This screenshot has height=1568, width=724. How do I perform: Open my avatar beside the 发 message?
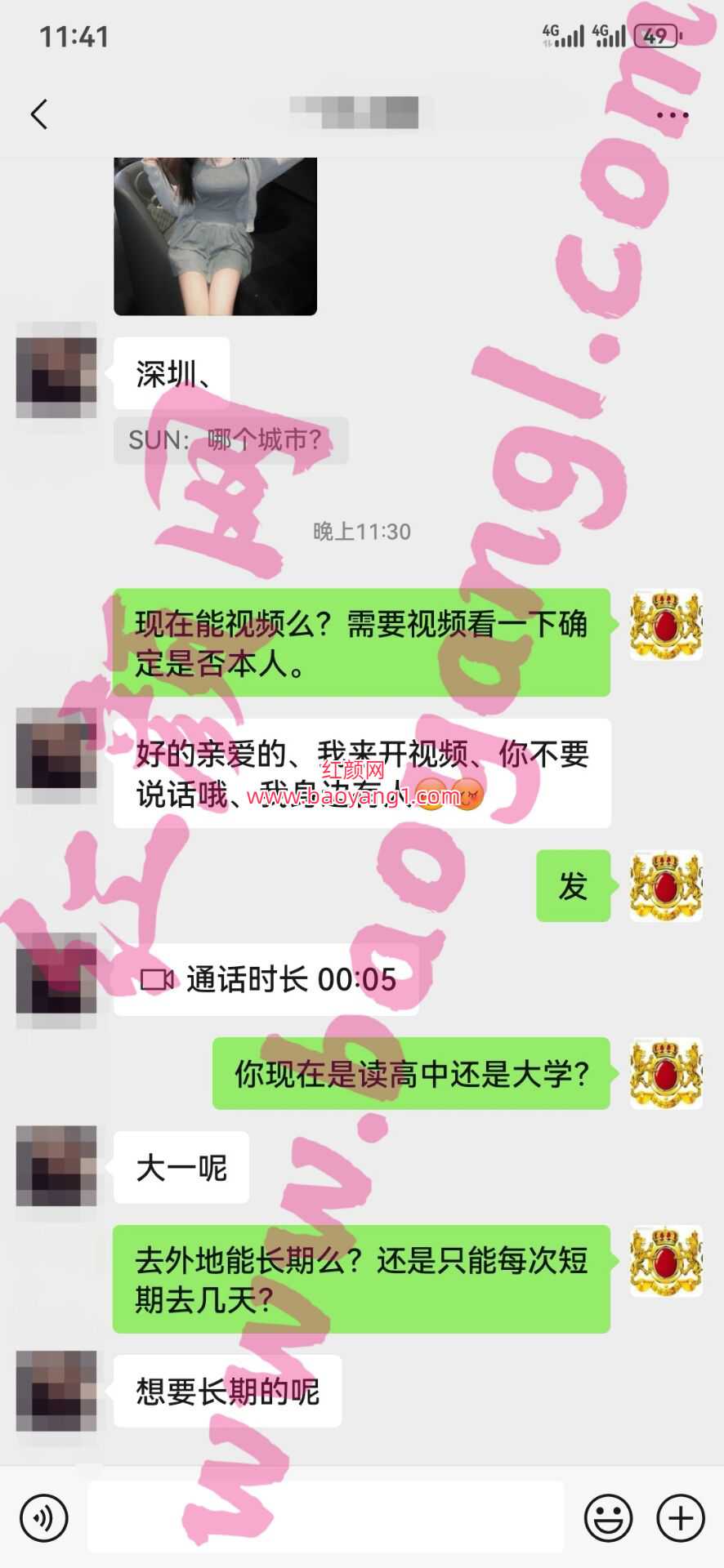666,885
